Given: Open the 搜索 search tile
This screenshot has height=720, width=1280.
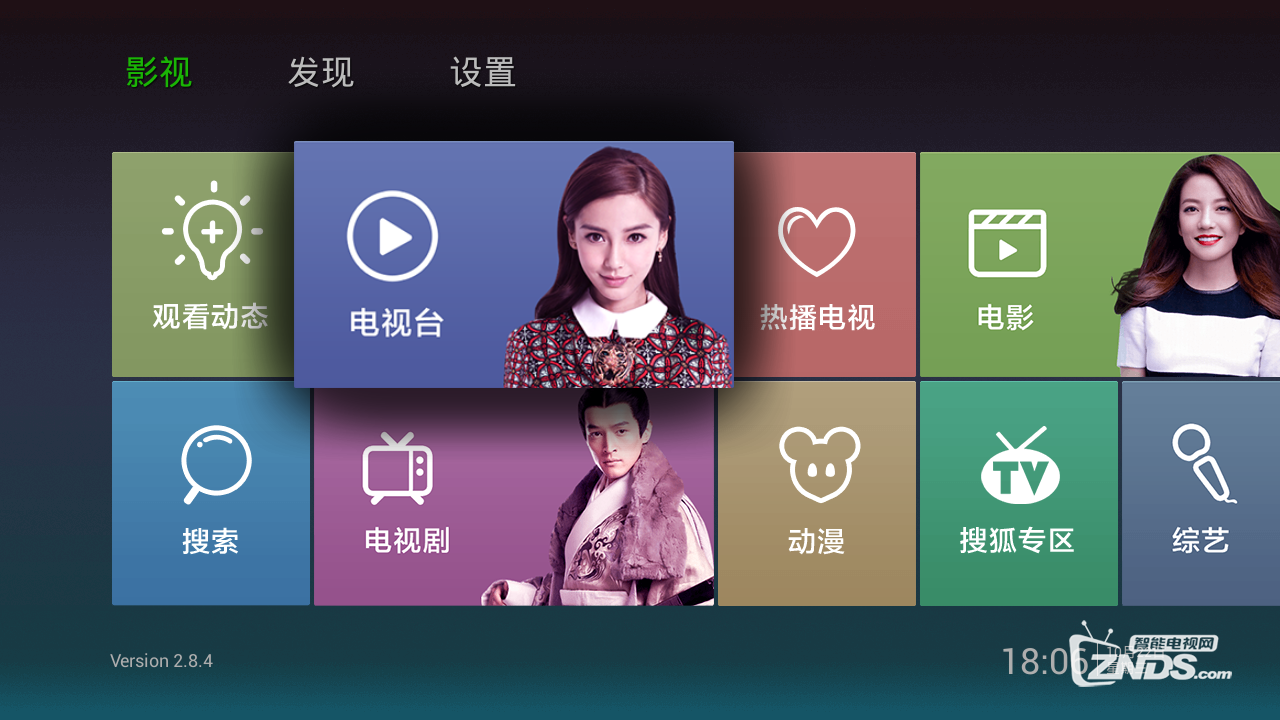Looking at the screenshot, I should (211, 493).
